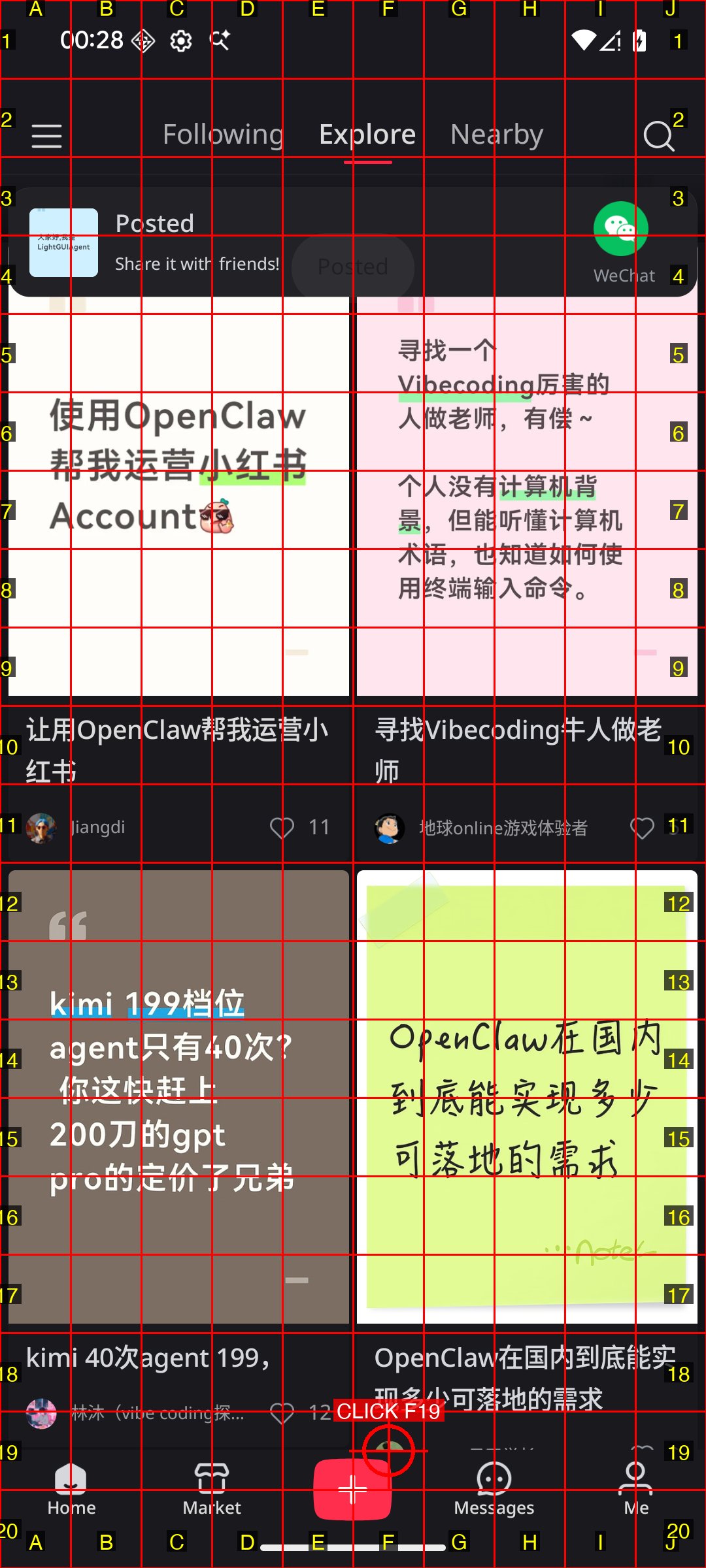
Task: Open the Messages tab
Action: (494, 1490)
